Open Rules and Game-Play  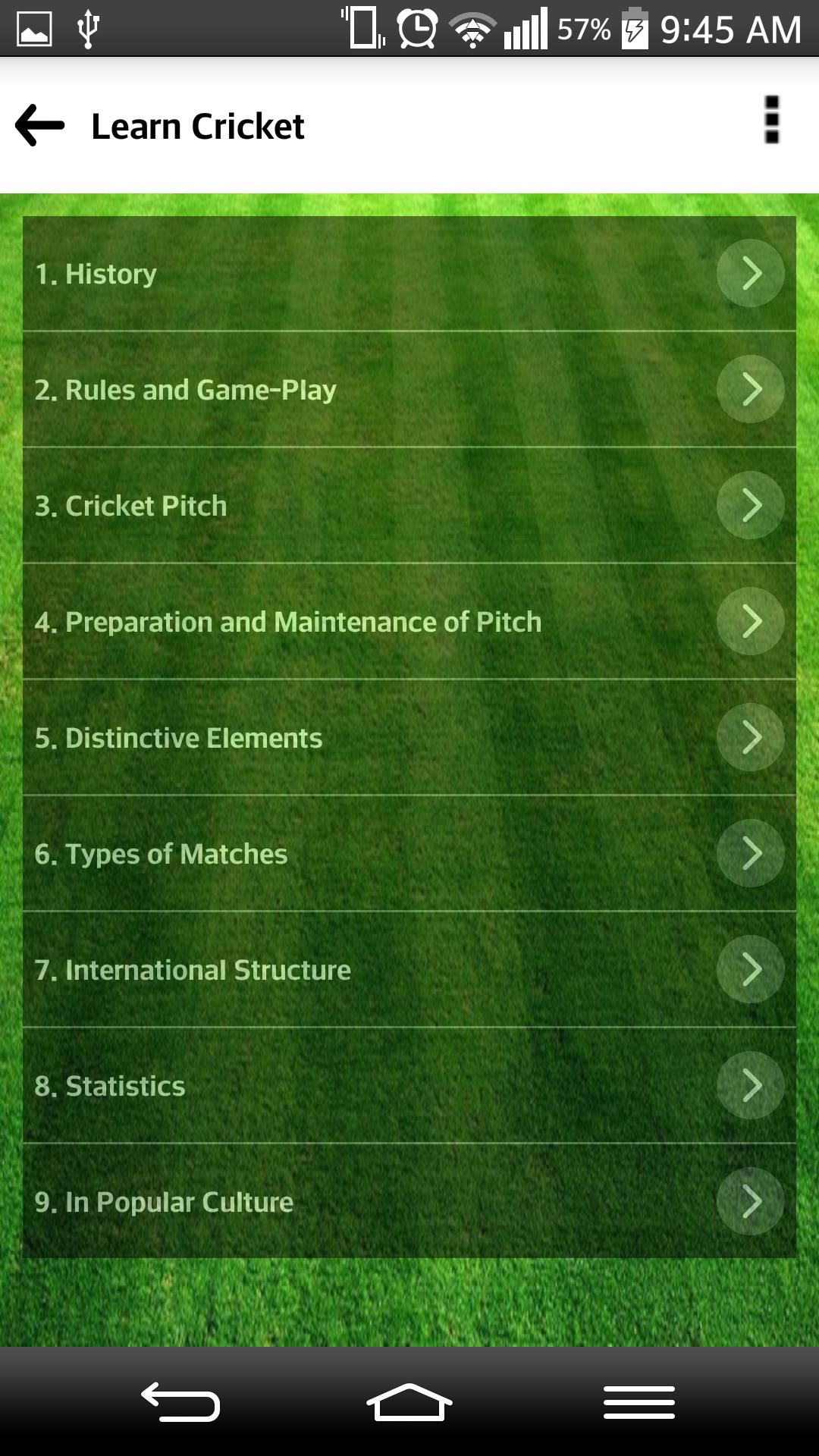409,390
